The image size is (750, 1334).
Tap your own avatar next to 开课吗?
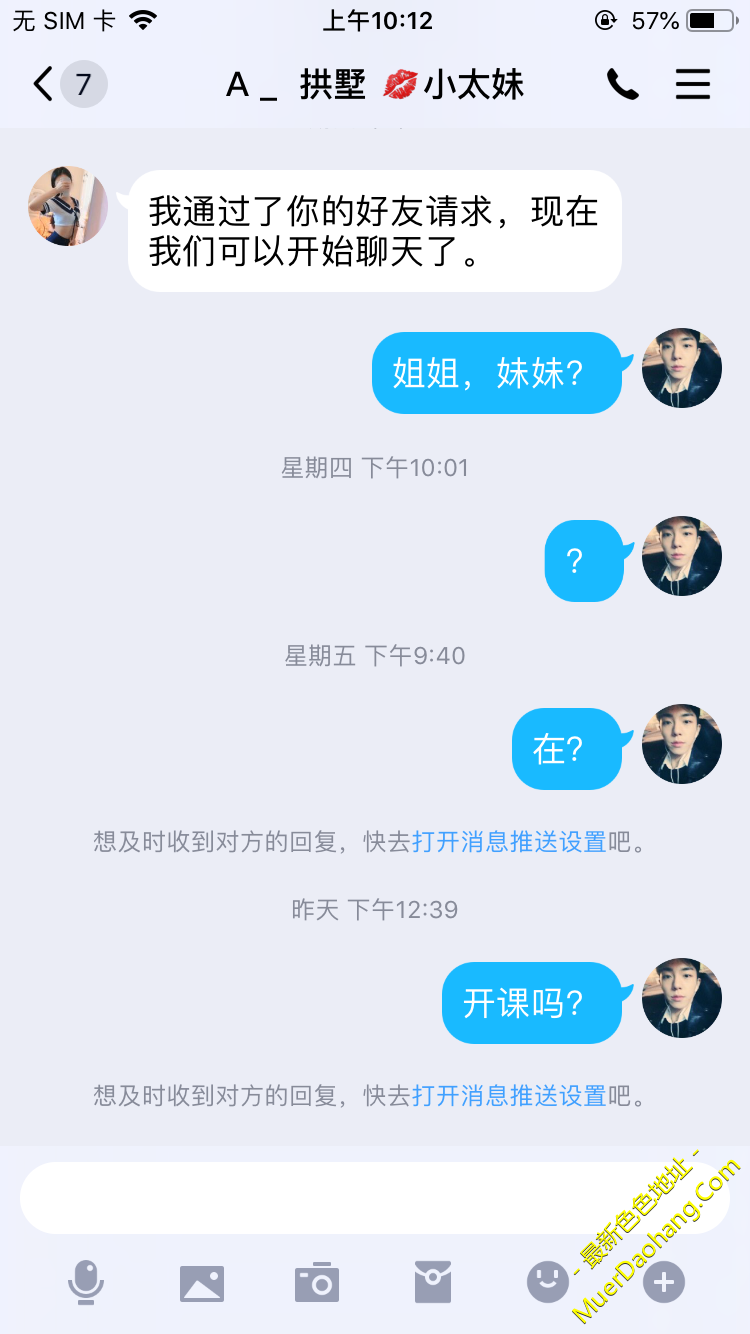[x=681, y=997]
